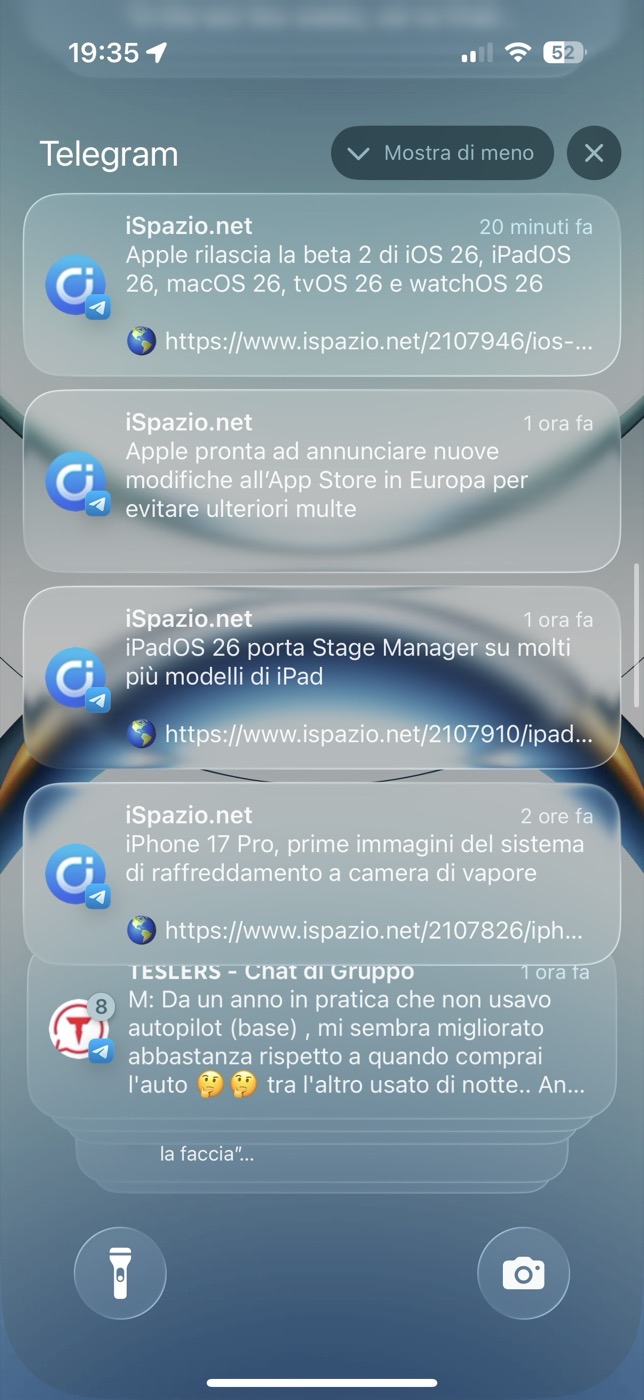Launch the camera from lock screen
The image size is (644, 1400).
click(524, 1273)
